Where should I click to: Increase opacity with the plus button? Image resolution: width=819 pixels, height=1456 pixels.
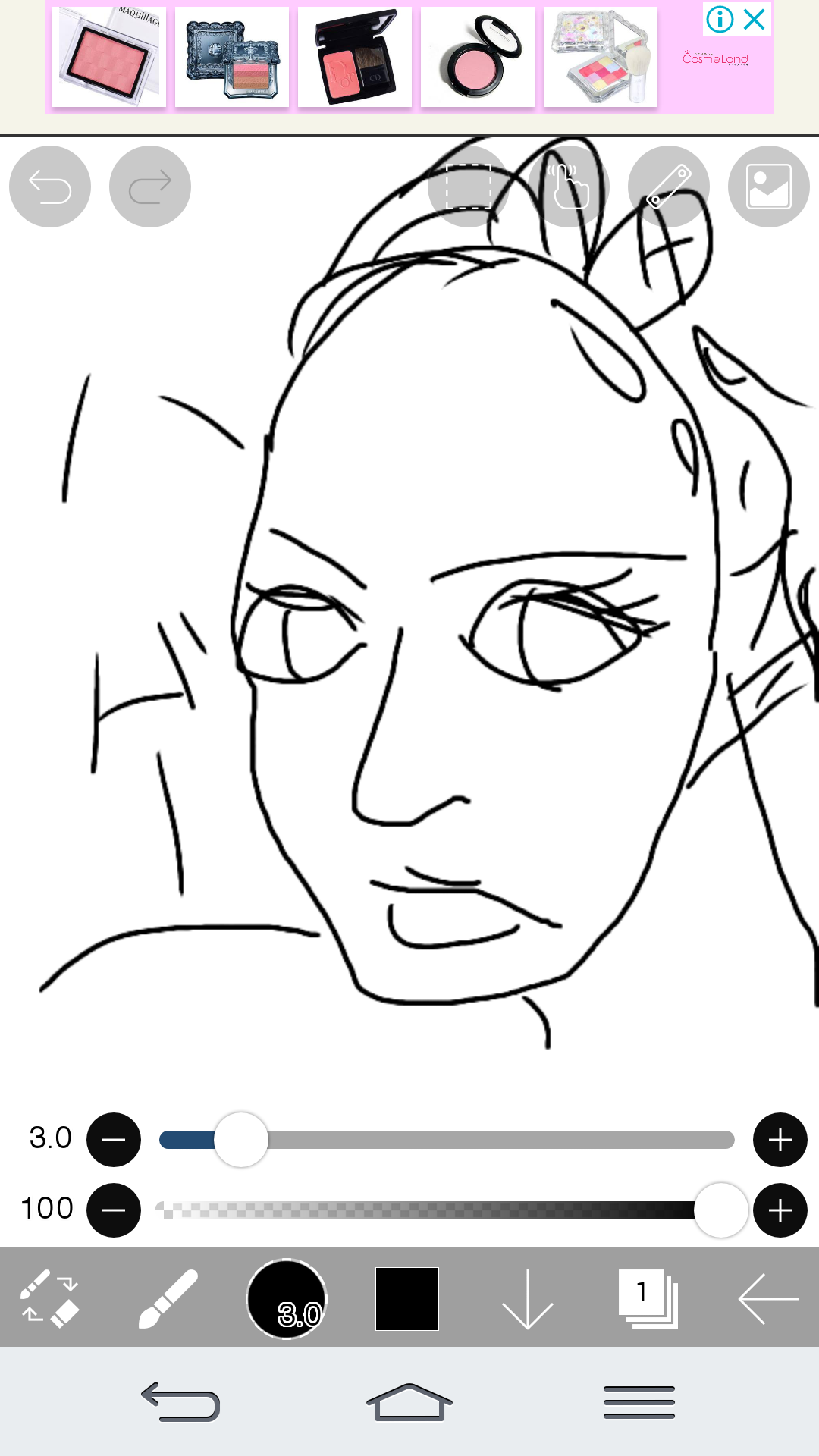780,1210
